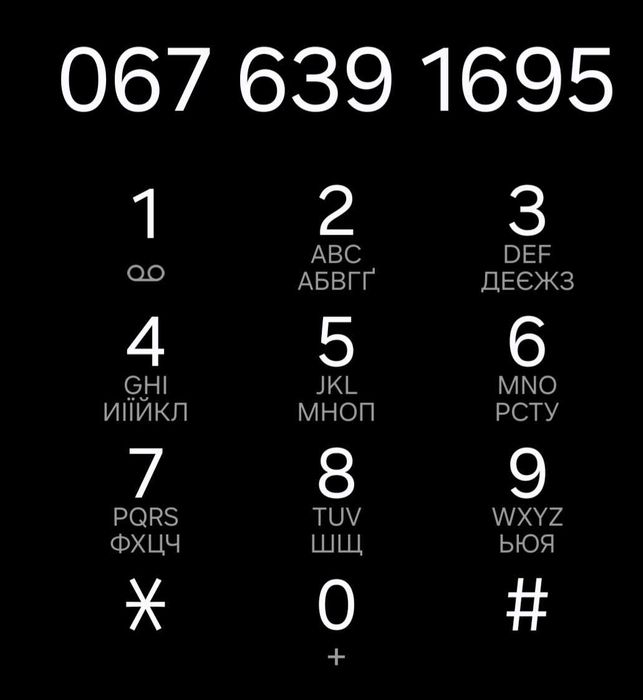Viewport: 643px width, 700px height.
Task: Tap the 8 TUV key
Action: (336, 498)
